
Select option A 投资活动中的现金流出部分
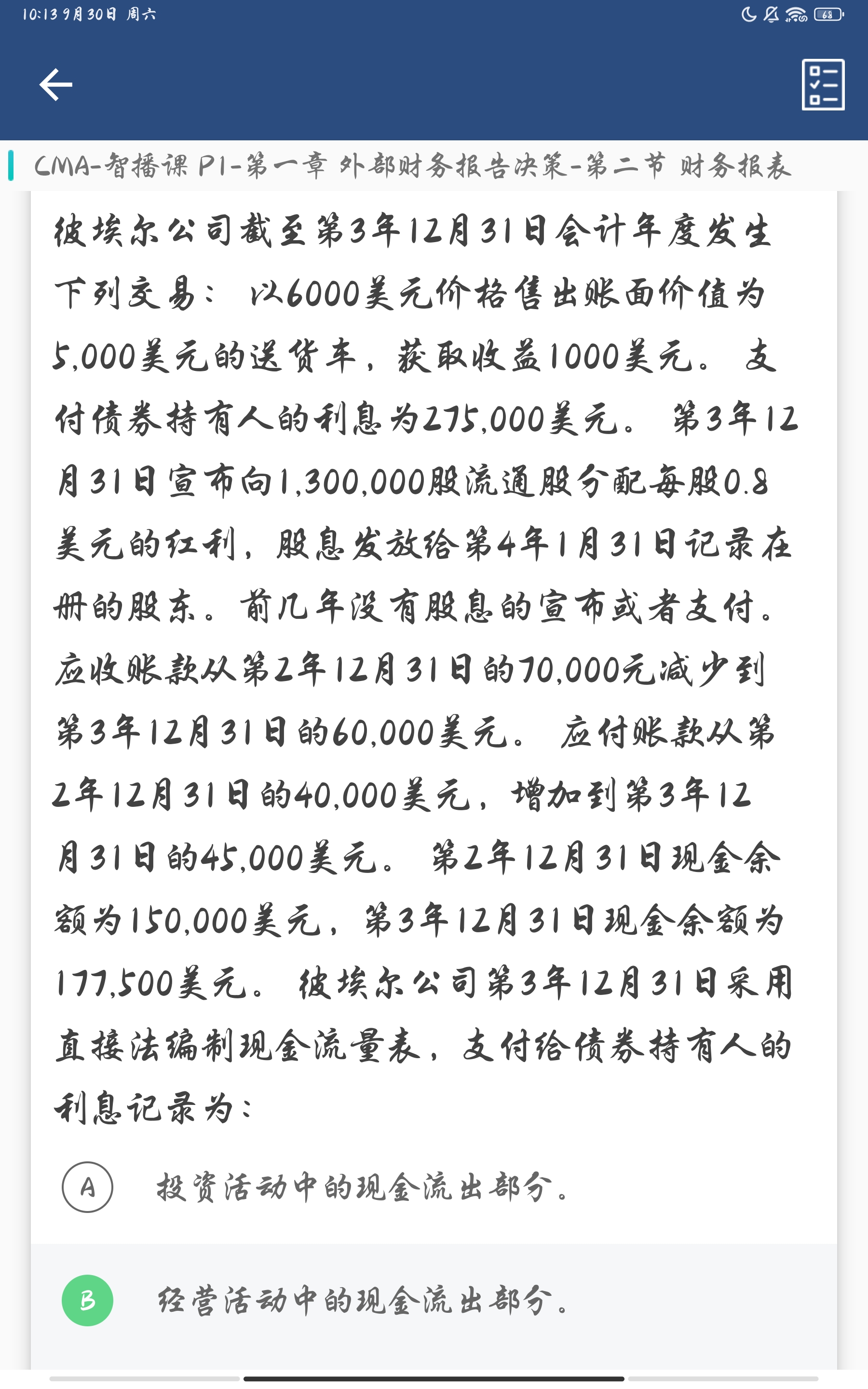(87, 1186)
